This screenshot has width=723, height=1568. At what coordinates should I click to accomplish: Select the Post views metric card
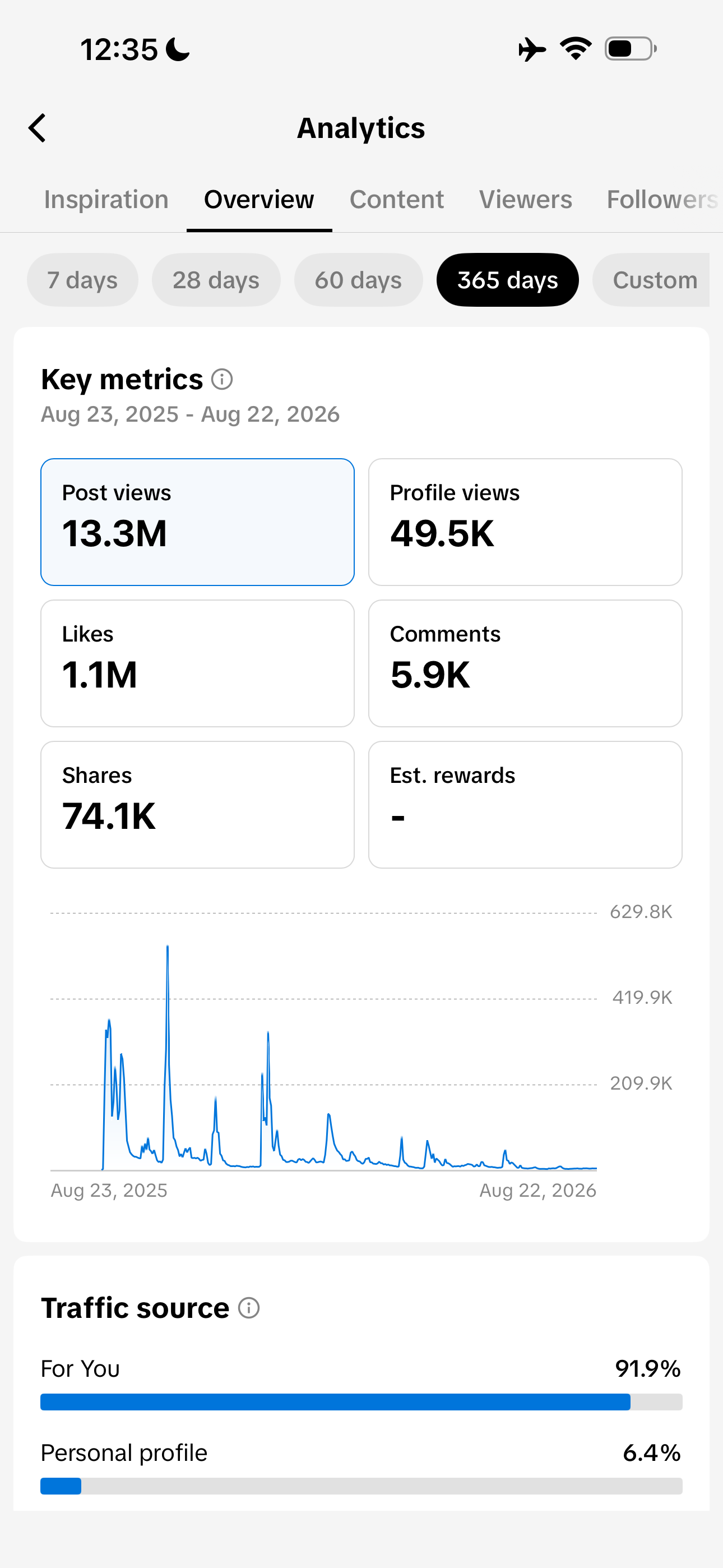point(198,522)
